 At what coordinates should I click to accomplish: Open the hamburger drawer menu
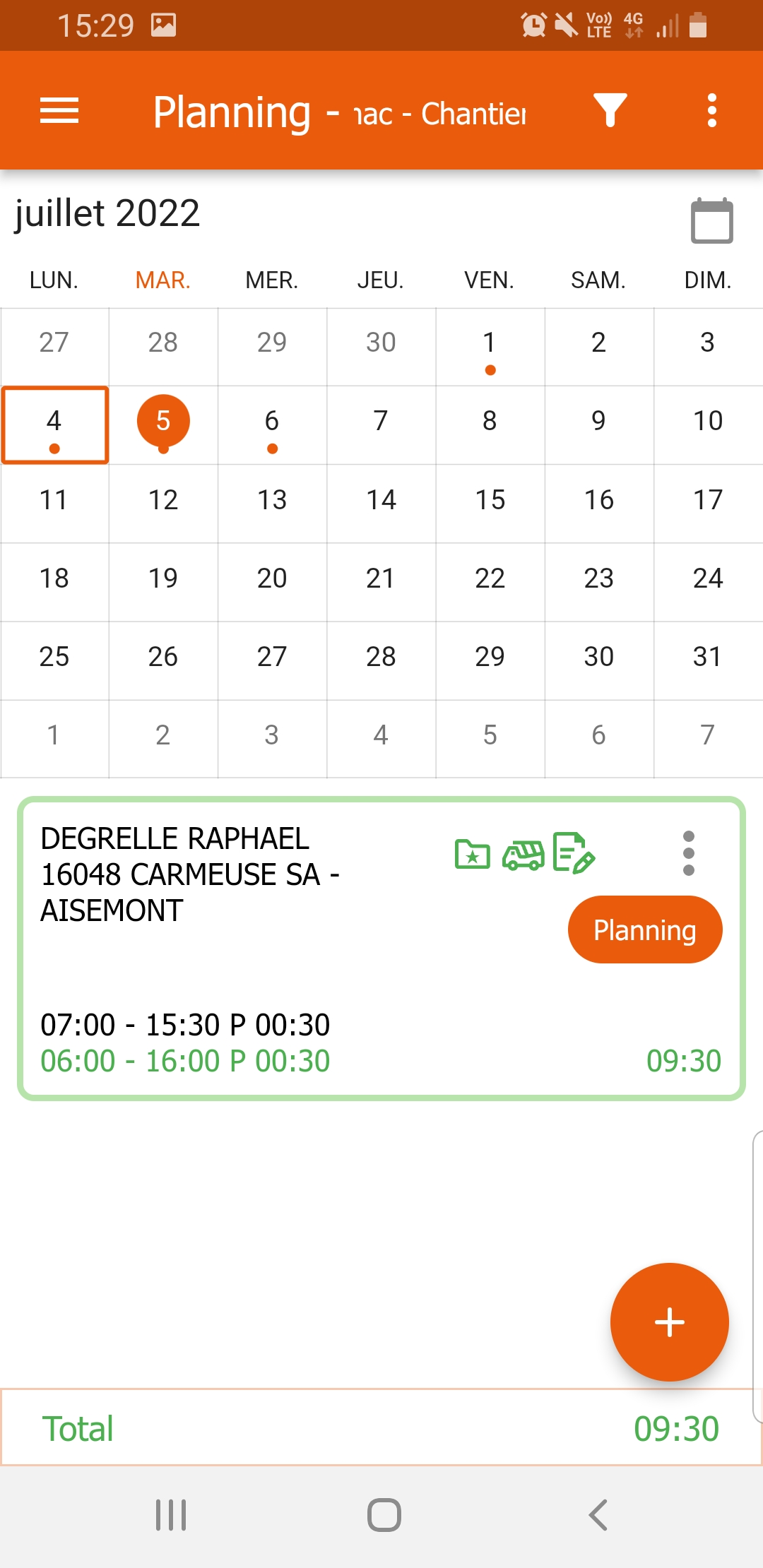59,111
